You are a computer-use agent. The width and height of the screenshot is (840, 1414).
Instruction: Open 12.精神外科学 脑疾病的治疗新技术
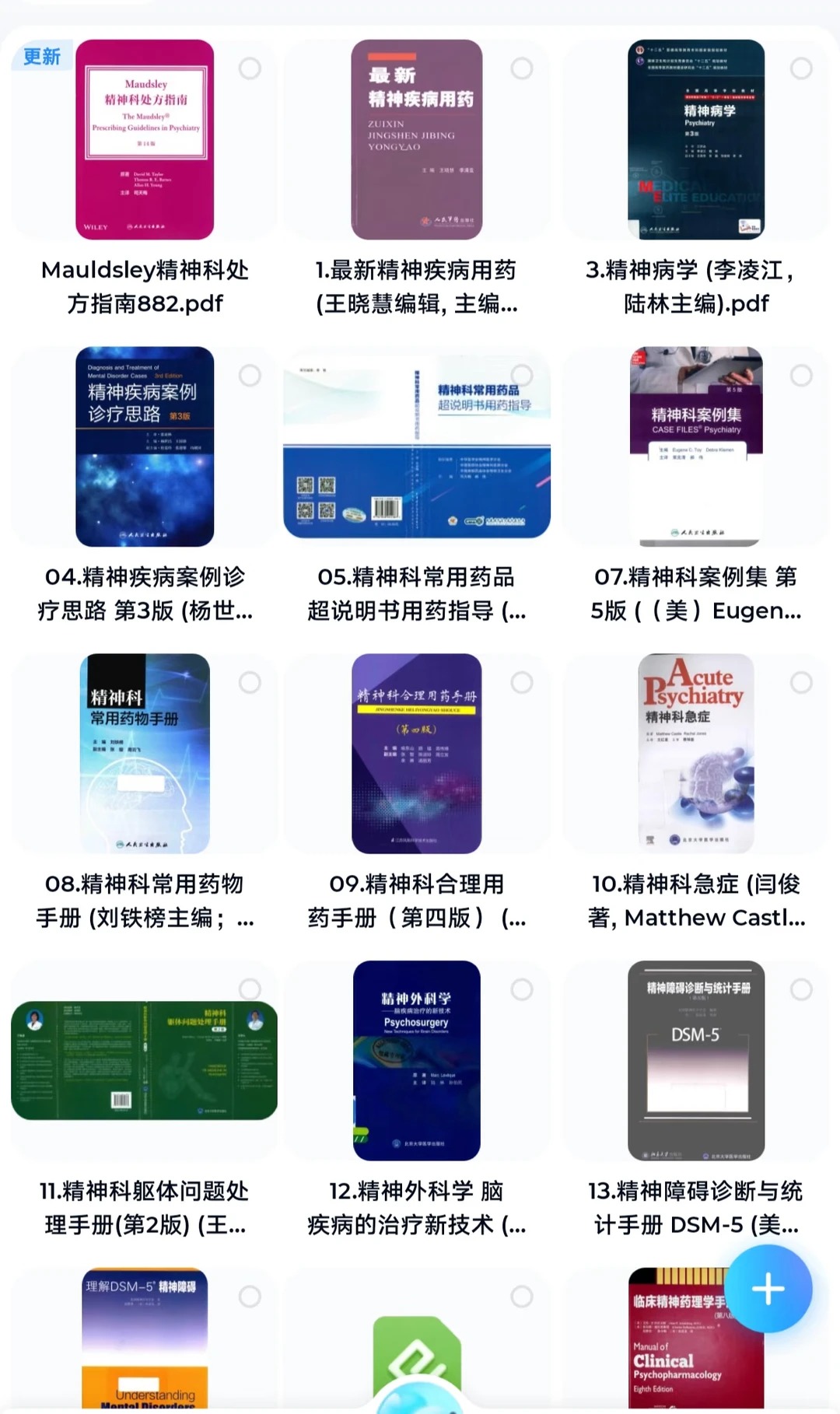(416, 1060)
